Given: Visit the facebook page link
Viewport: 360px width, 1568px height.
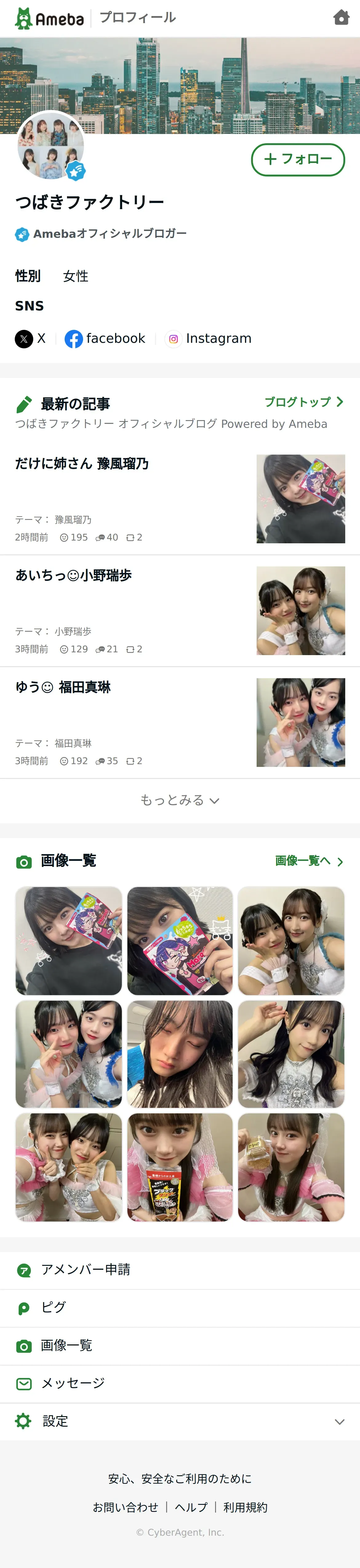Looking at the screenshot, I should [105, 338].
